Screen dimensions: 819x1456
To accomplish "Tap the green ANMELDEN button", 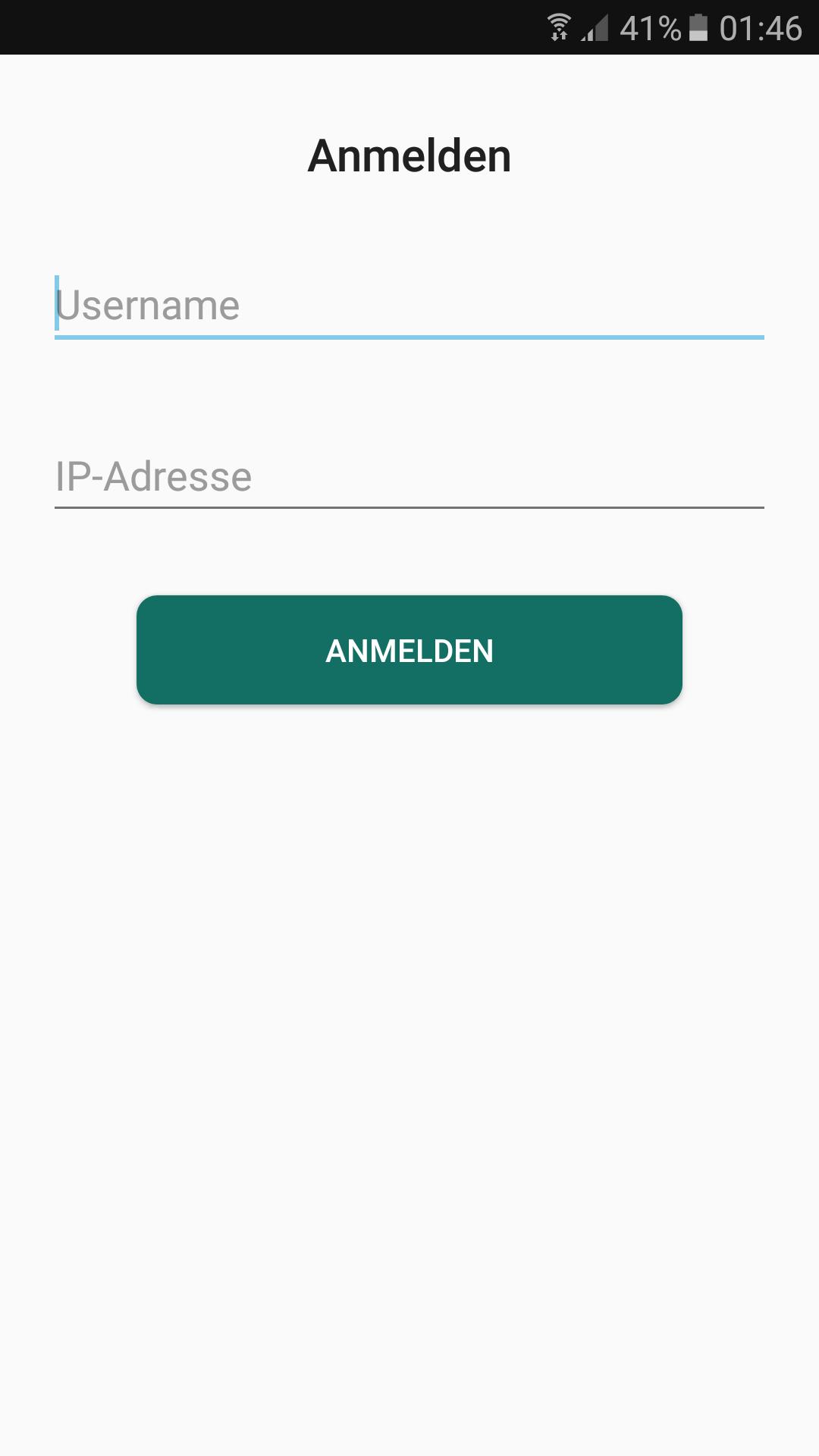I will pyautogui.click(x=409, y=650).
